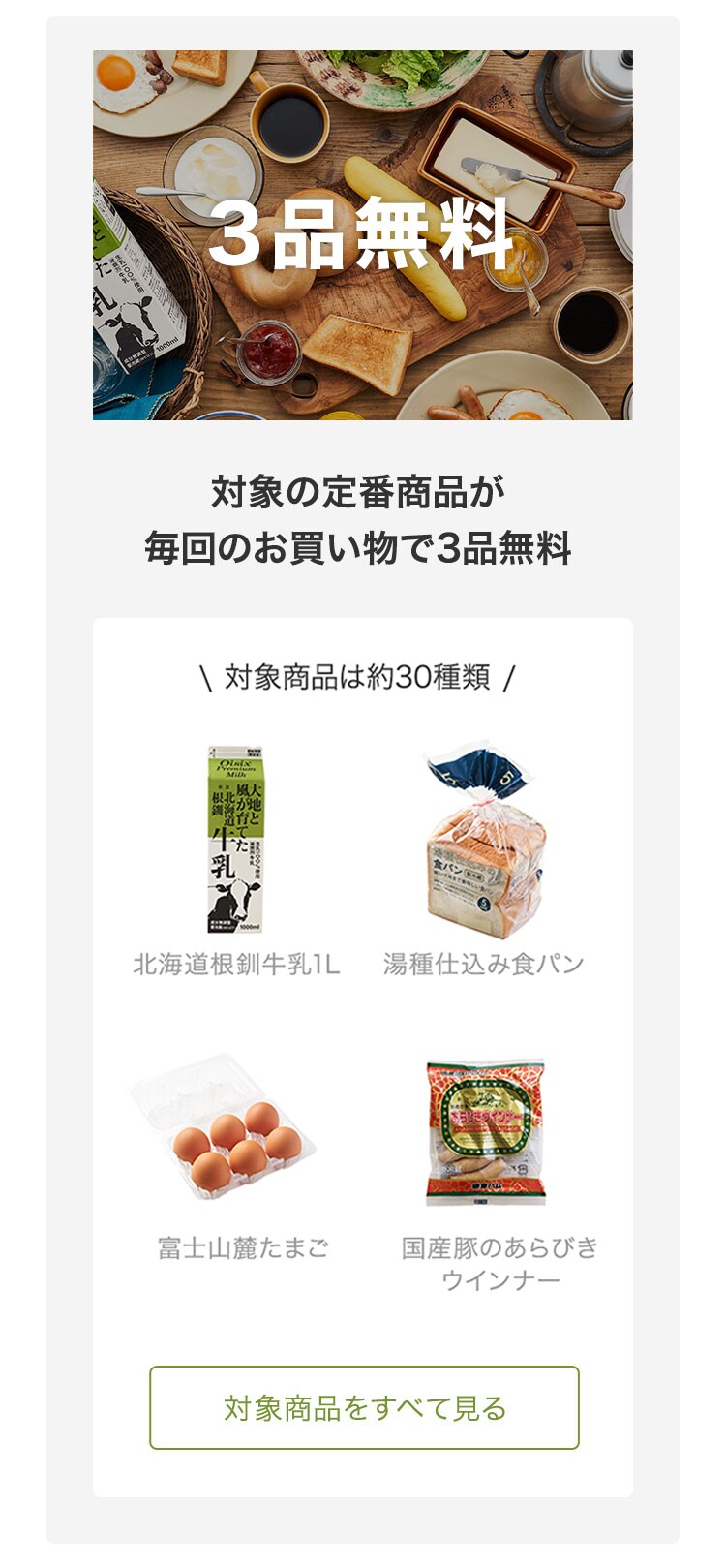Tap 対象商品をすべて見る button
Screen dimensions: 726x1568
[364, 1407]
